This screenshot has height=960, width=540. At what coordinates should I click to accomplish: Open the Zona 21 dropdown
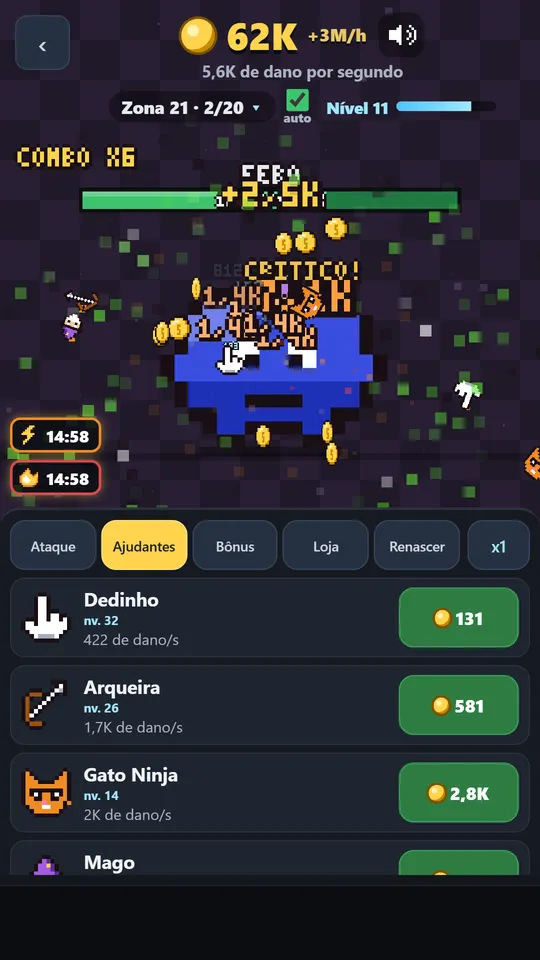tap(192, 108)
